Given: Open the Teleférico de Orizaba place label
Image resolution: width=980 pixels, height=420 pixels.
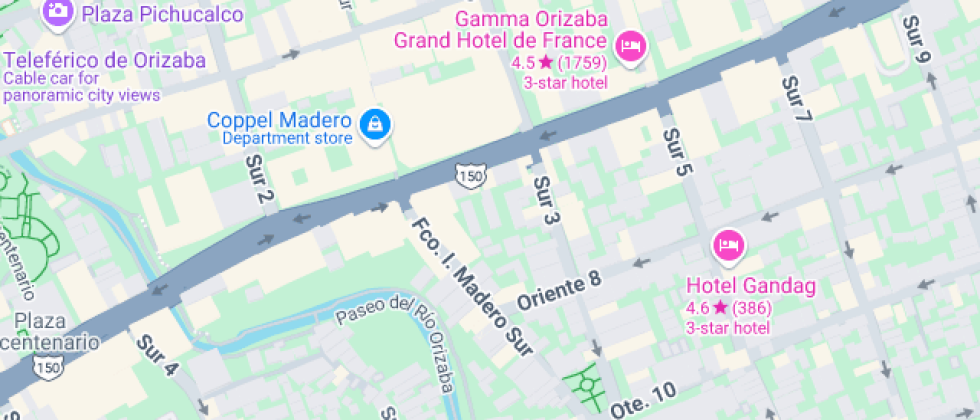Looking at the screenshot, I should [x=104, y=60].
